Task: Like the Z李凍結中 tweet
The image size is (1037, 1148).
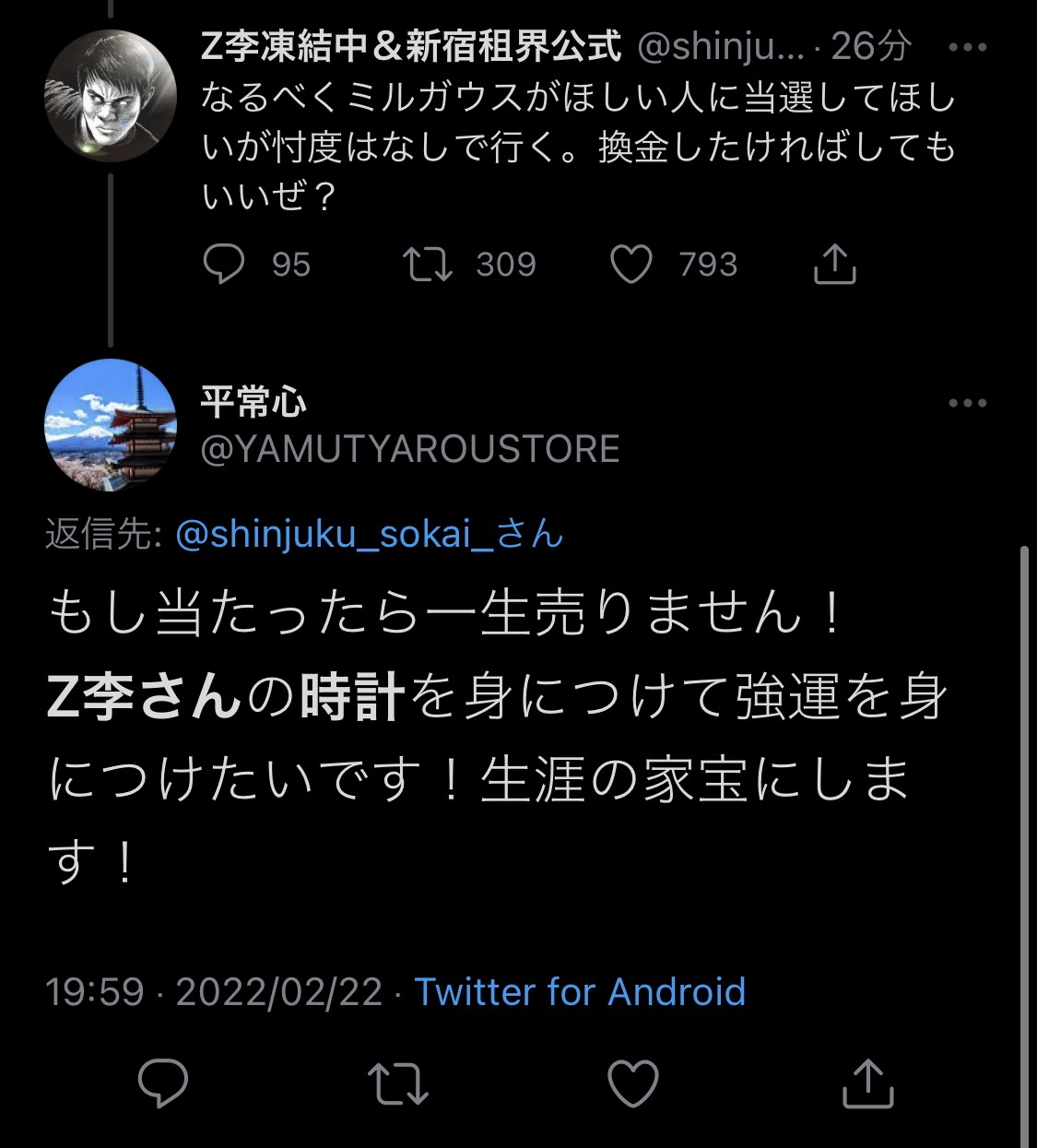Action: [631, 265]
